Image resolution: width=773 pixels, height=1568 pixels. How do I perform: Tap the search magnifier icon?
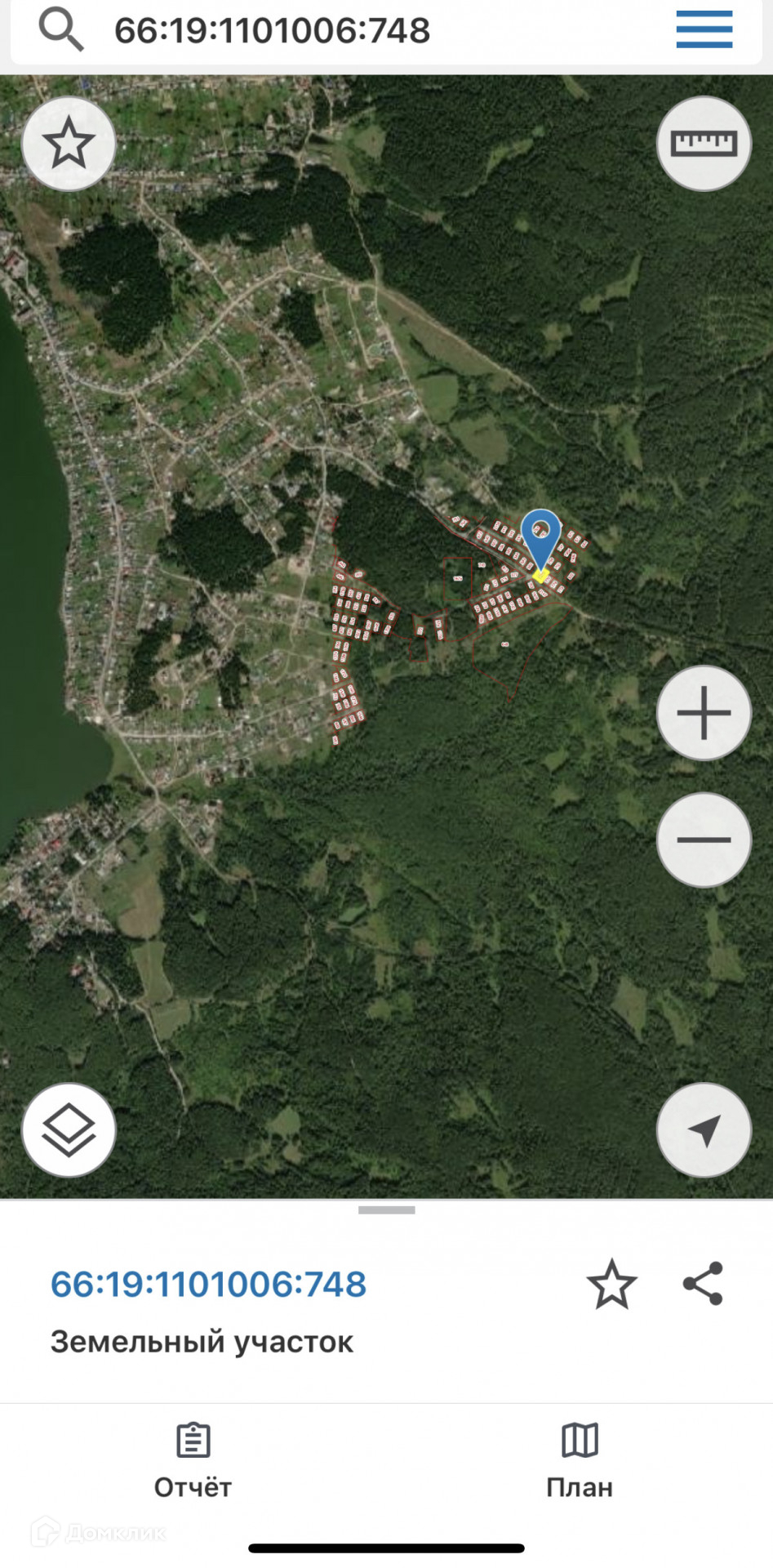coord(60,30)
